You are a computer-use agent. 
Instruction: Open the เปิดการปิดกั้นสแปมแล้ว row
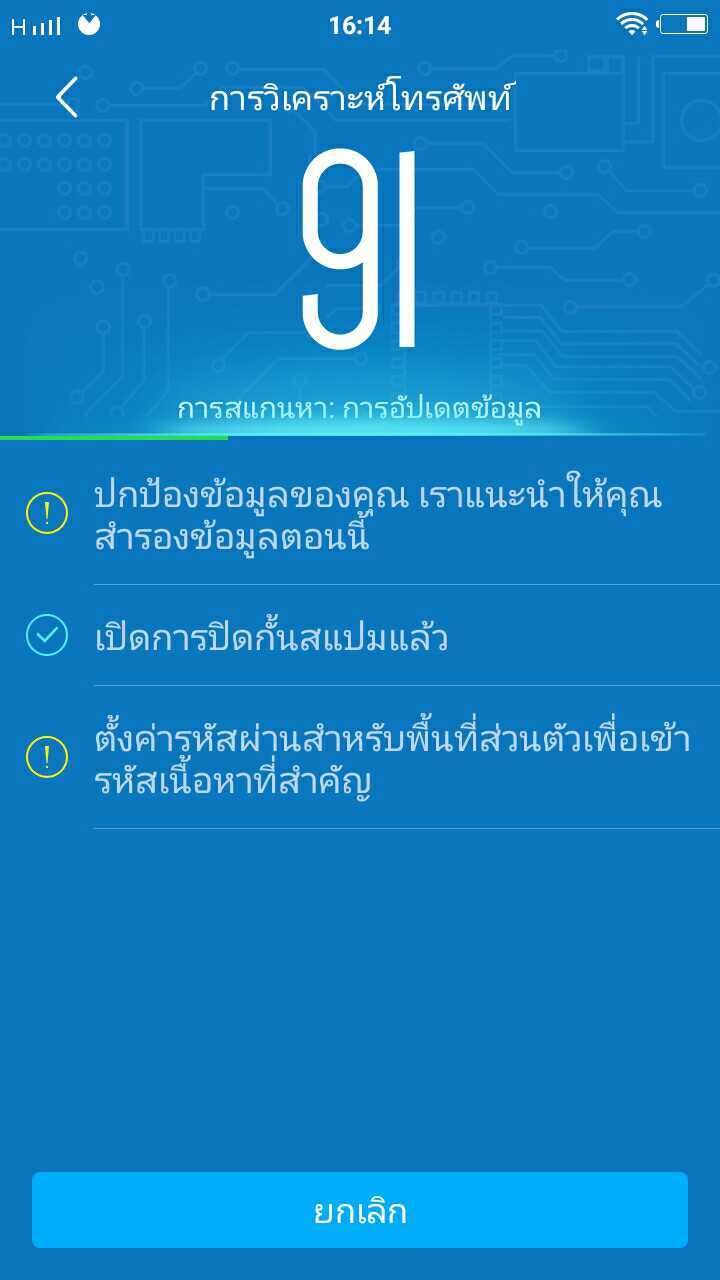(x=360, y=636)
